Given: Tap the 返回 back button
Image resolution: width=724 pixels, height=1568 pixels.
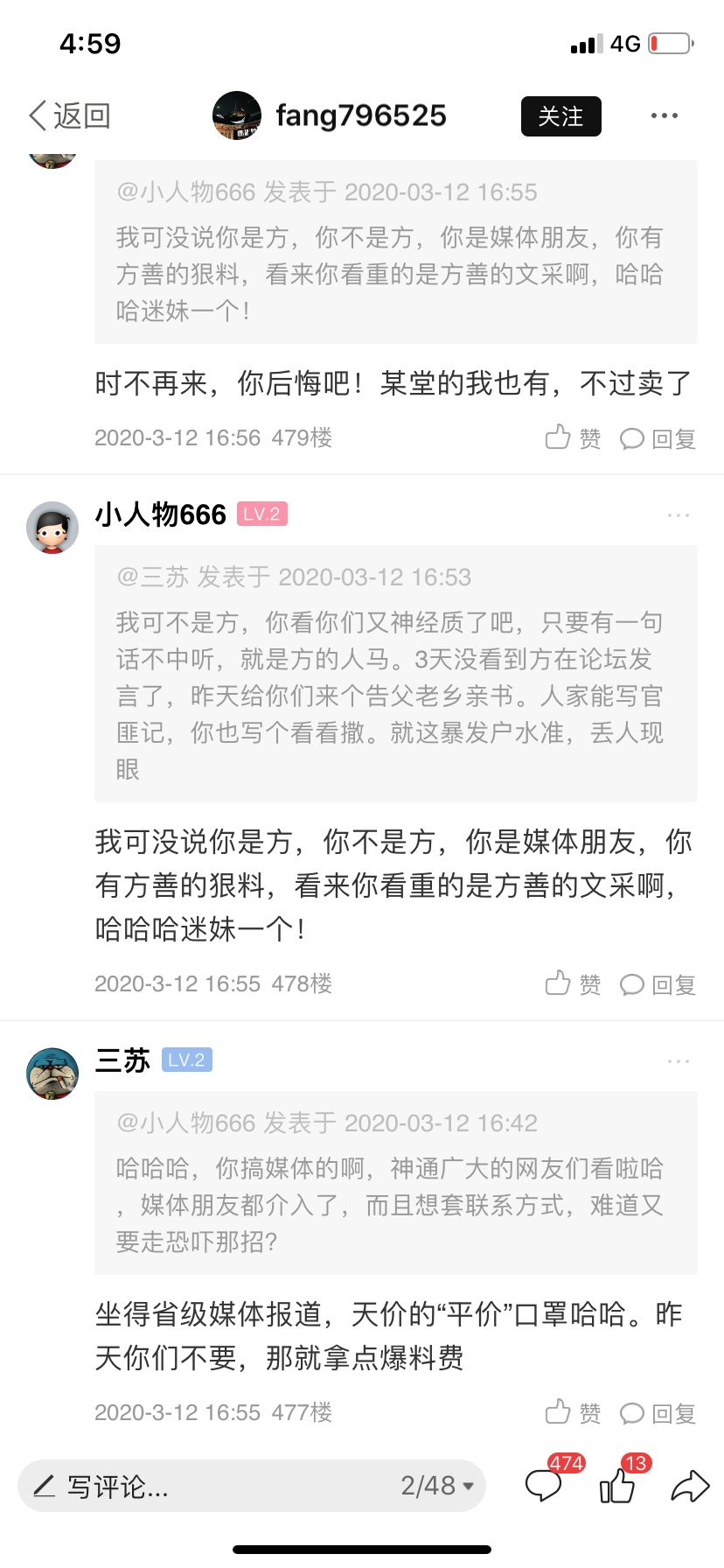Looking at the screenshot, I should (x=70, y=115).
